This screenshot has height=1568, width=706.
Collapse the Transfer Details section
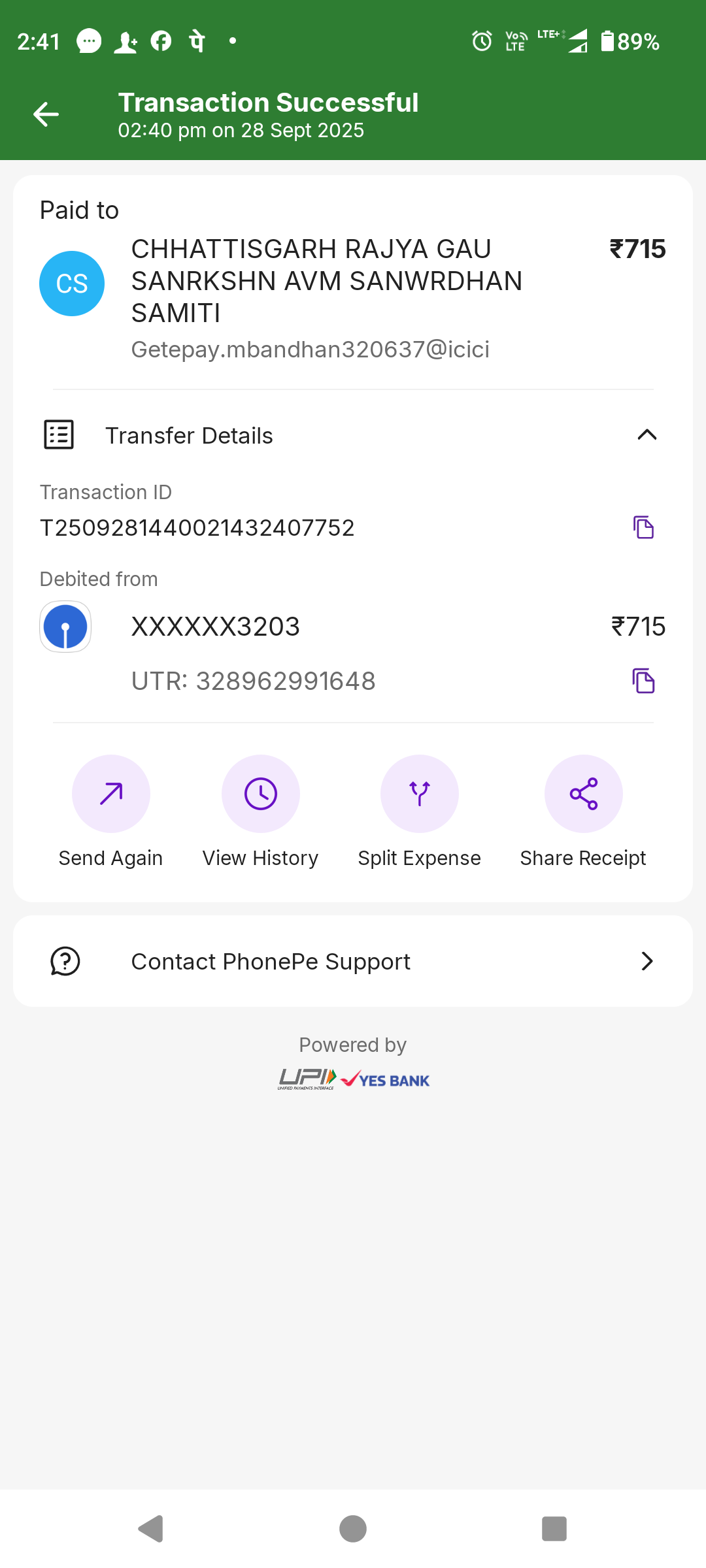(647, 435)
